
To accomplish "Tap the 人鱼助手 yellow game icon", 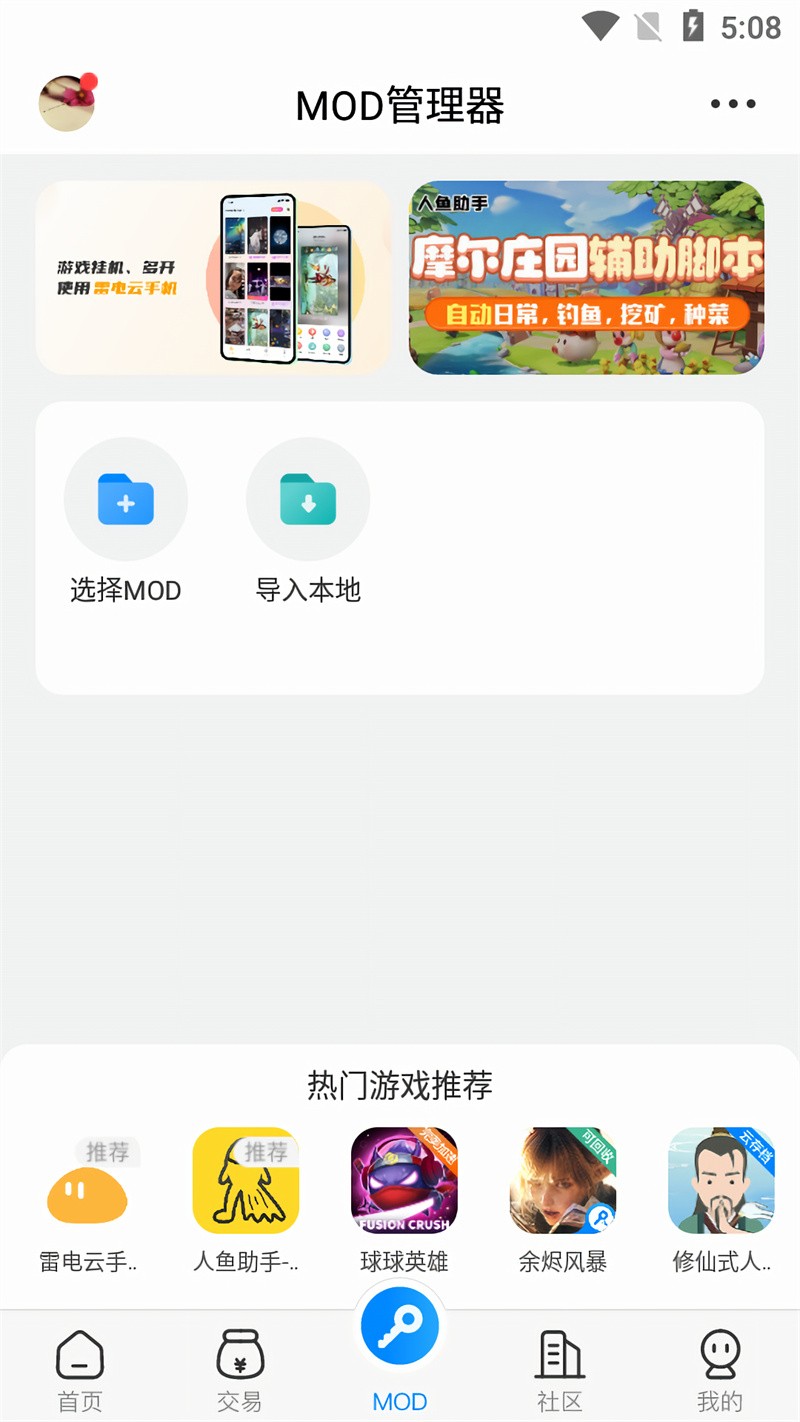I will 245,1181.
